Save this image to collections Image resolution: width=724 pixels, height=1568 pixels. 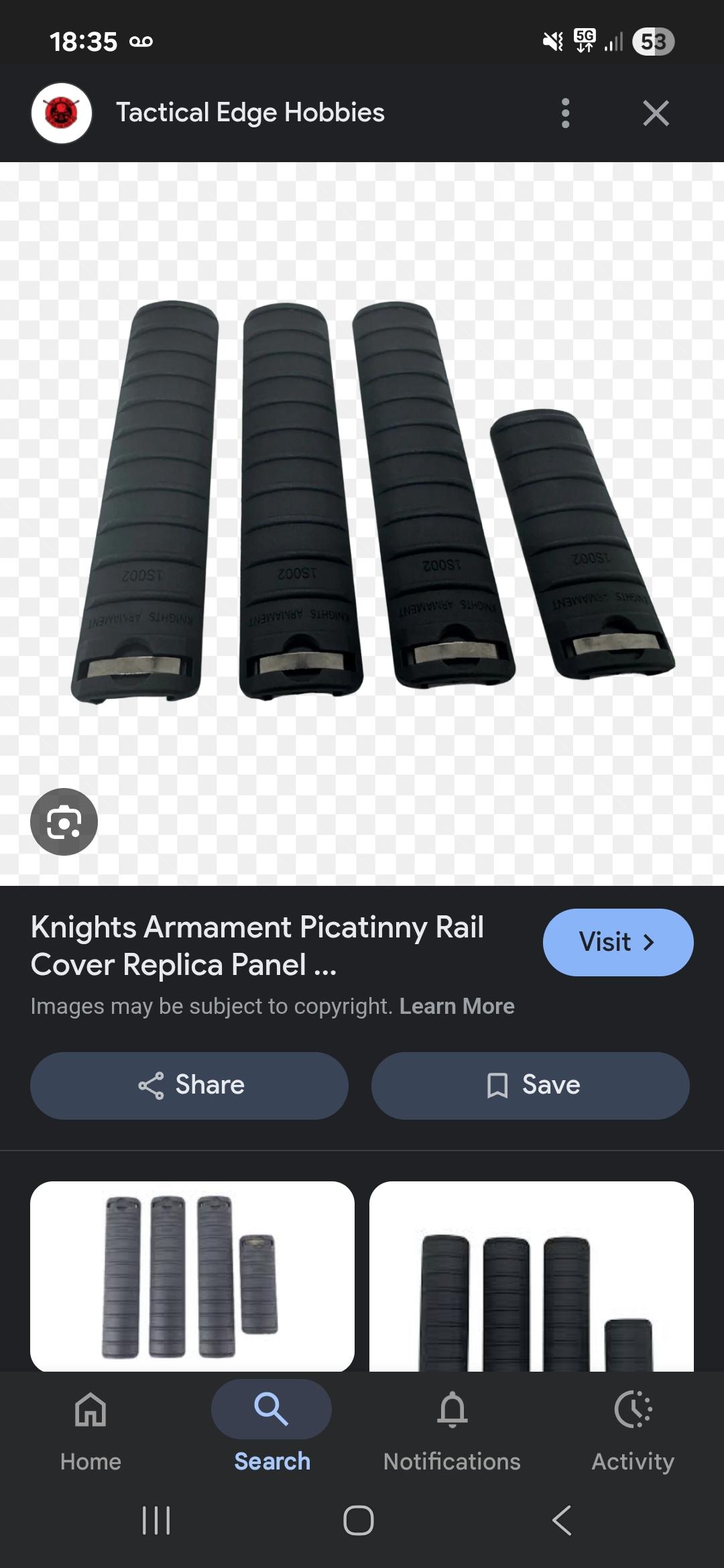[x=530, y=1085]
